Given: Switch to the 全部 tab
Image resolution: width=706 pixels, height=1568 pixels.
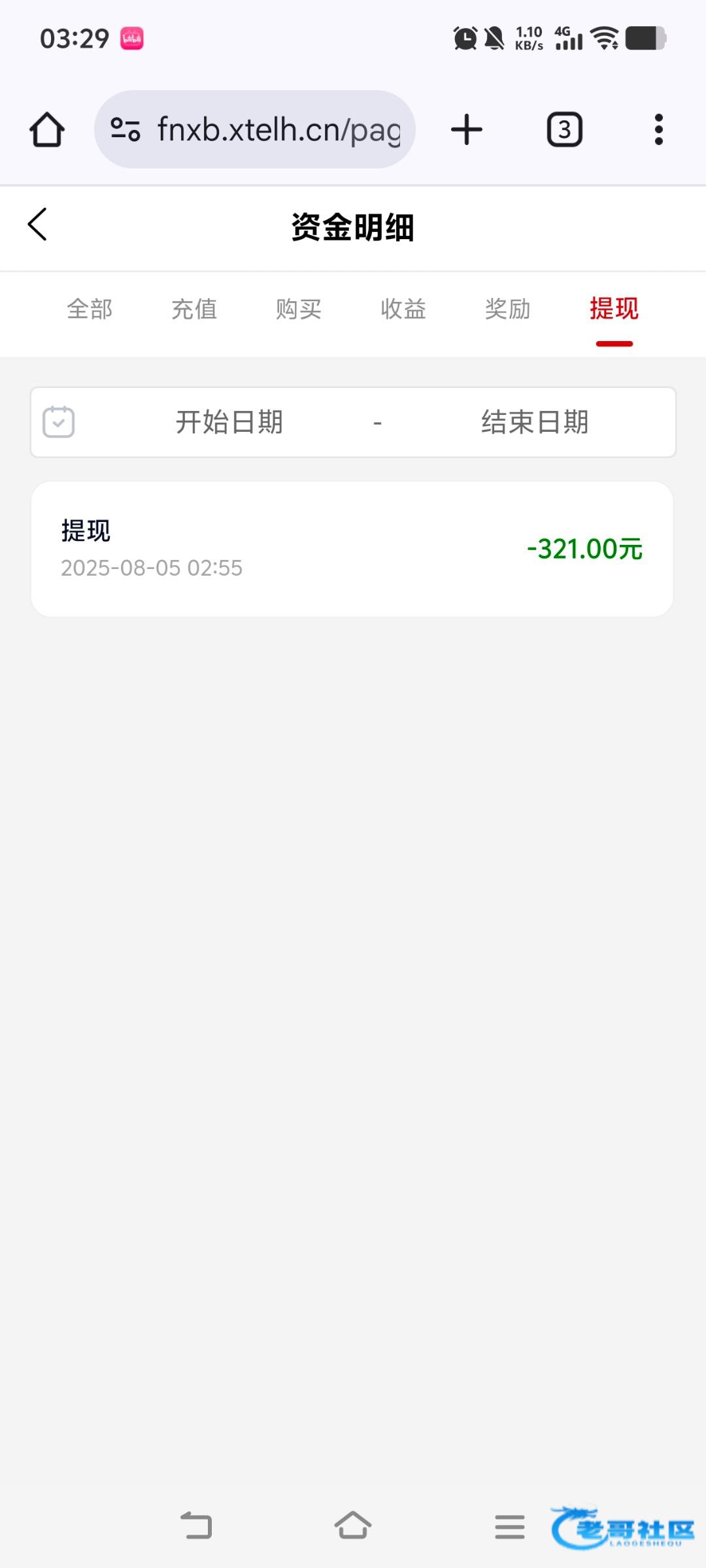Looking at the screenshot, I should [90, 309].
